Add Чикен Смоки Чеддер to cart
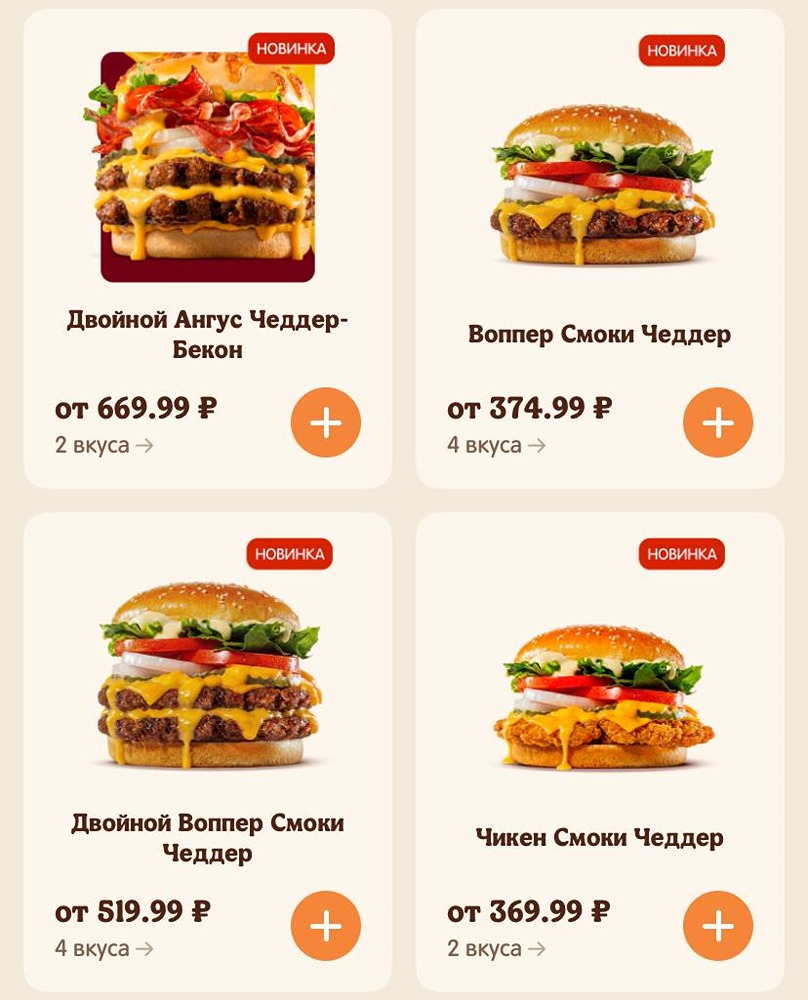Viewport: 808px width, 1000px height. (717, 926)
